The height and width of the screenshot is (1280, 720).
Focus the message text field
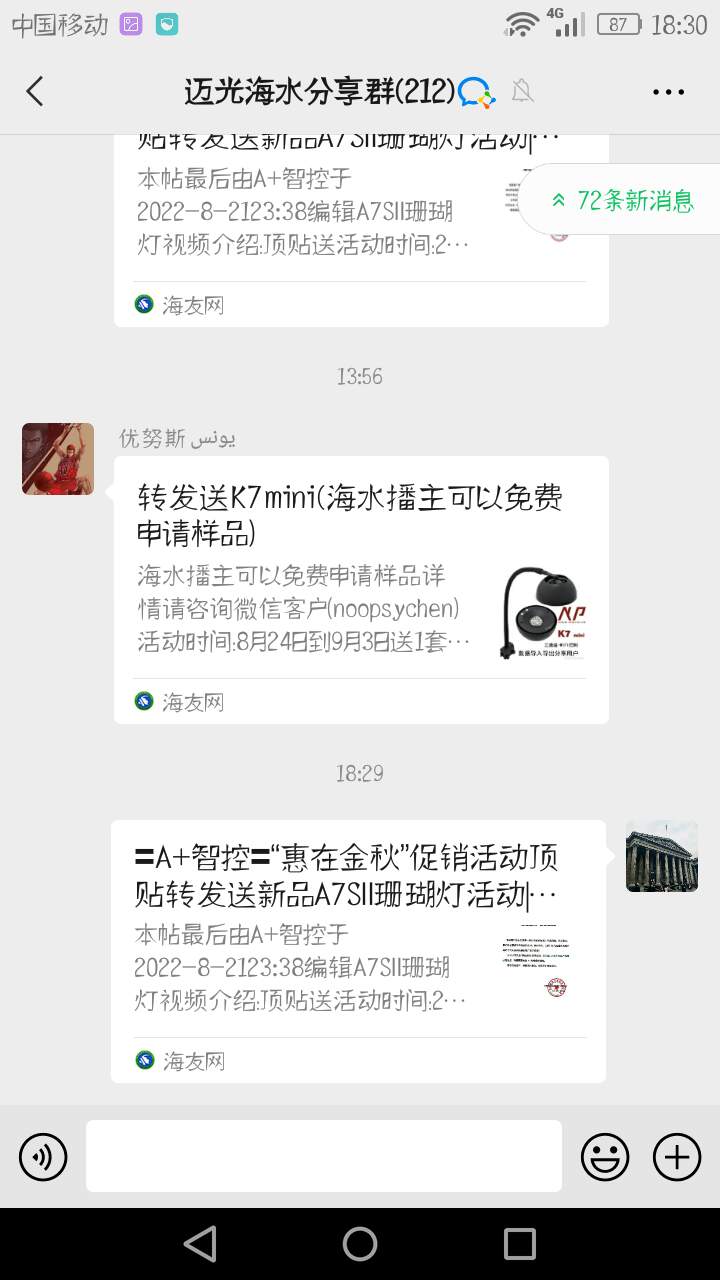tap(323, 1156)
